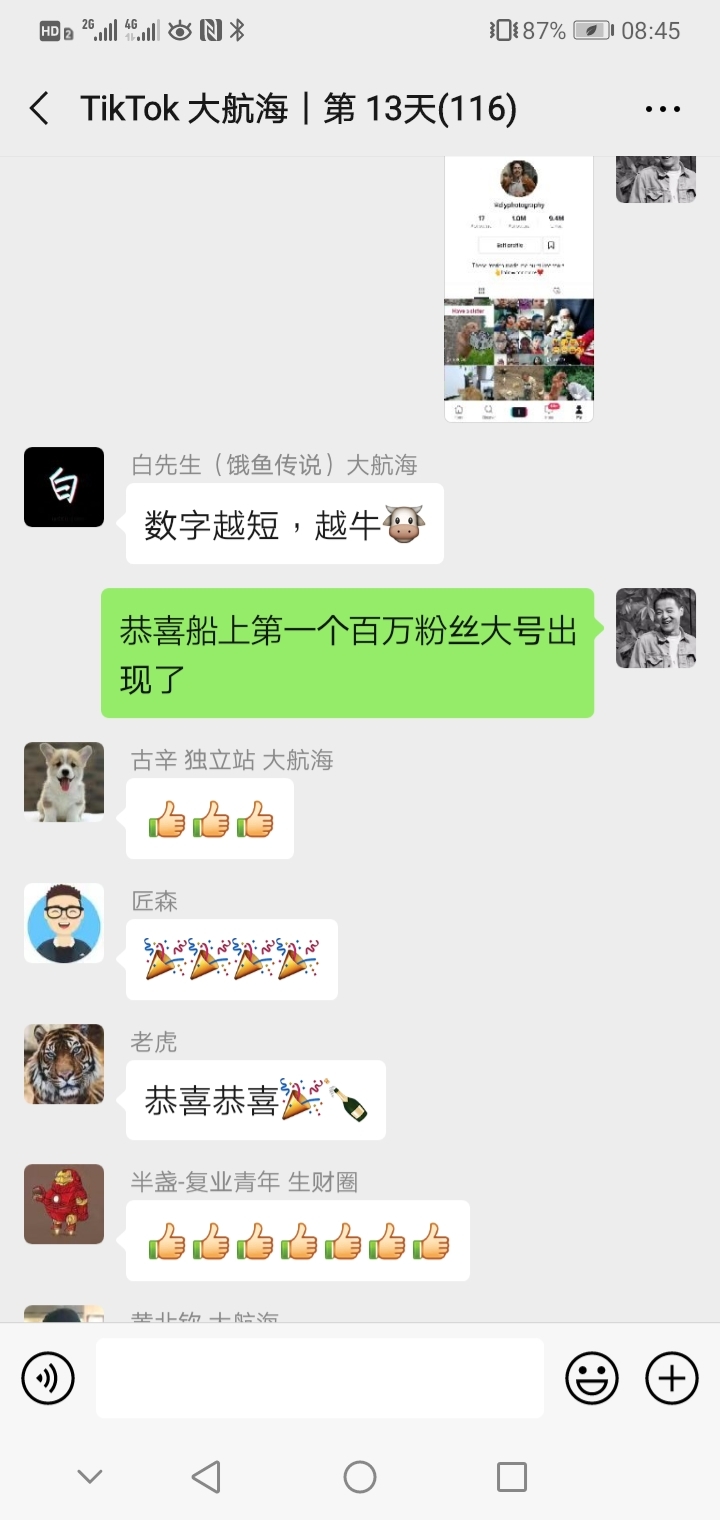The width and height of the screenshot is (720, 1520).
Task: Open the plus attachment menu
Action: point(671,1378)
